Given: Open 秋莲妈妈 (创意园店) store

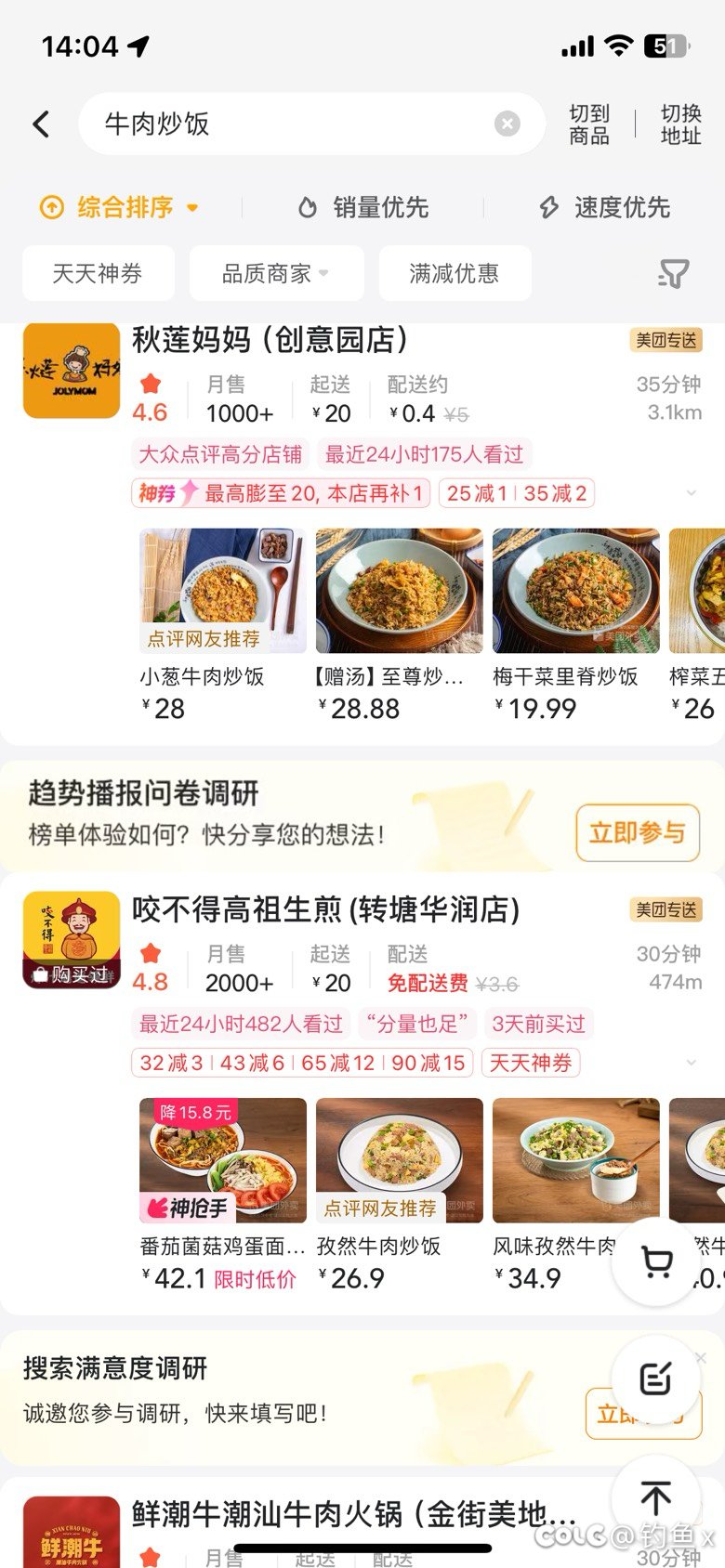Looking at the screenshot, I should 270,341.
